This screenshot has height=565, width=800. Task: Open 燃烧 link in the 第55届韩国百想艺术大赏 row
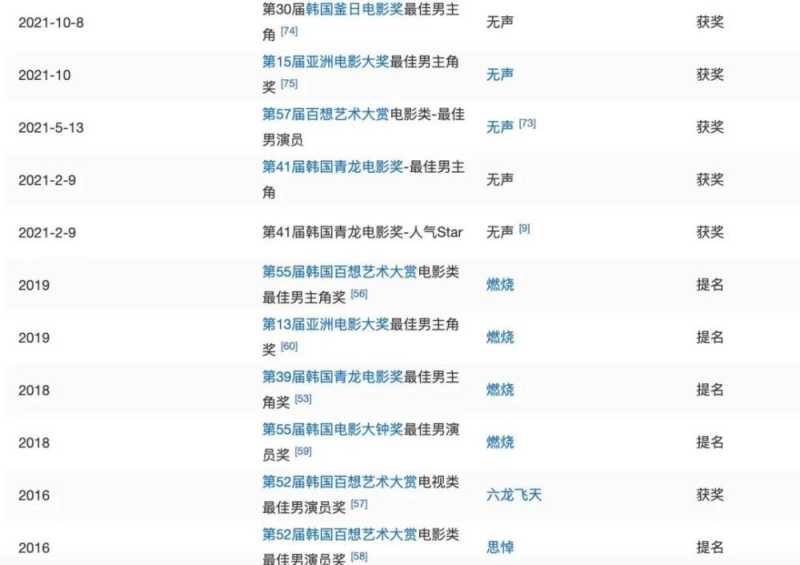click(x=500, y=285)
